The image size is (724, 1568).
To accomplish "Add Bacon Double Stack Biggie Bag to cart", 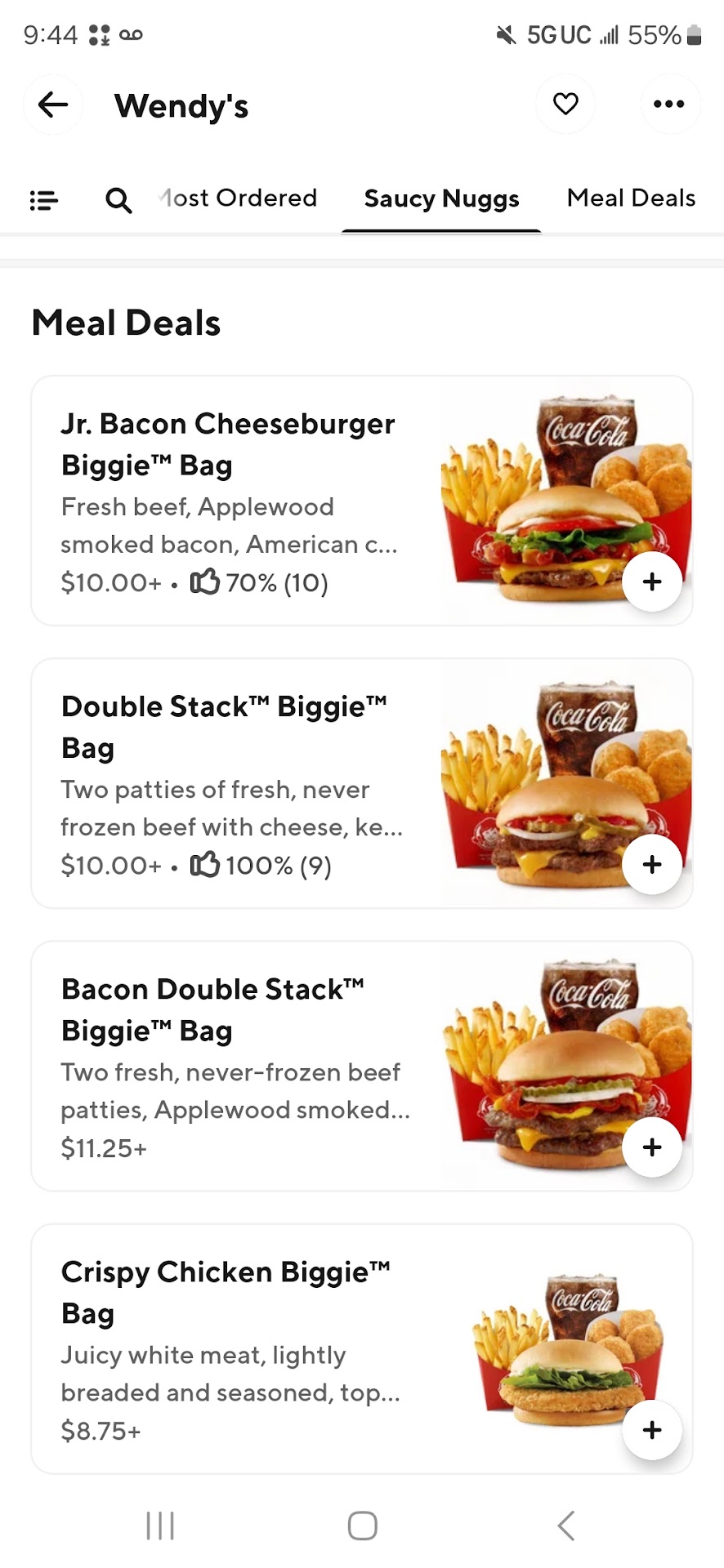I will click(x=652, y=1147).
